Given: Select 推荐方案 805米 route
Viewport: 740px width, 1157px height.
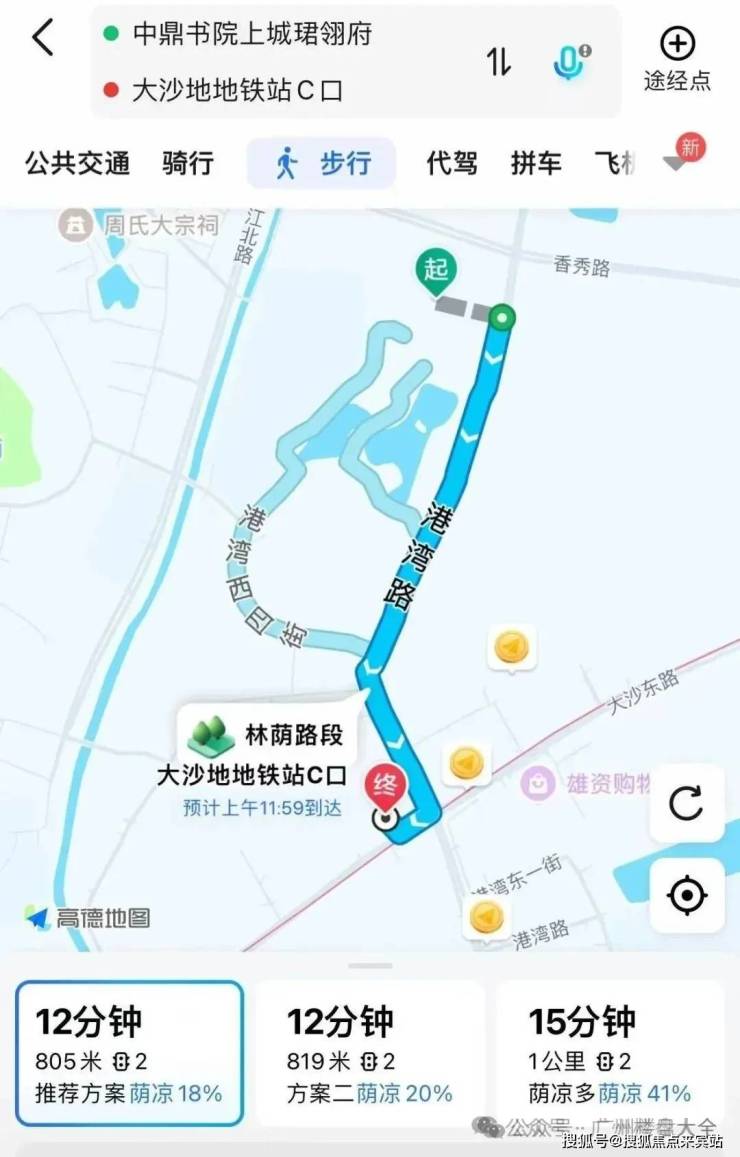Looking at the screenshot, I should click(129, 1054).
